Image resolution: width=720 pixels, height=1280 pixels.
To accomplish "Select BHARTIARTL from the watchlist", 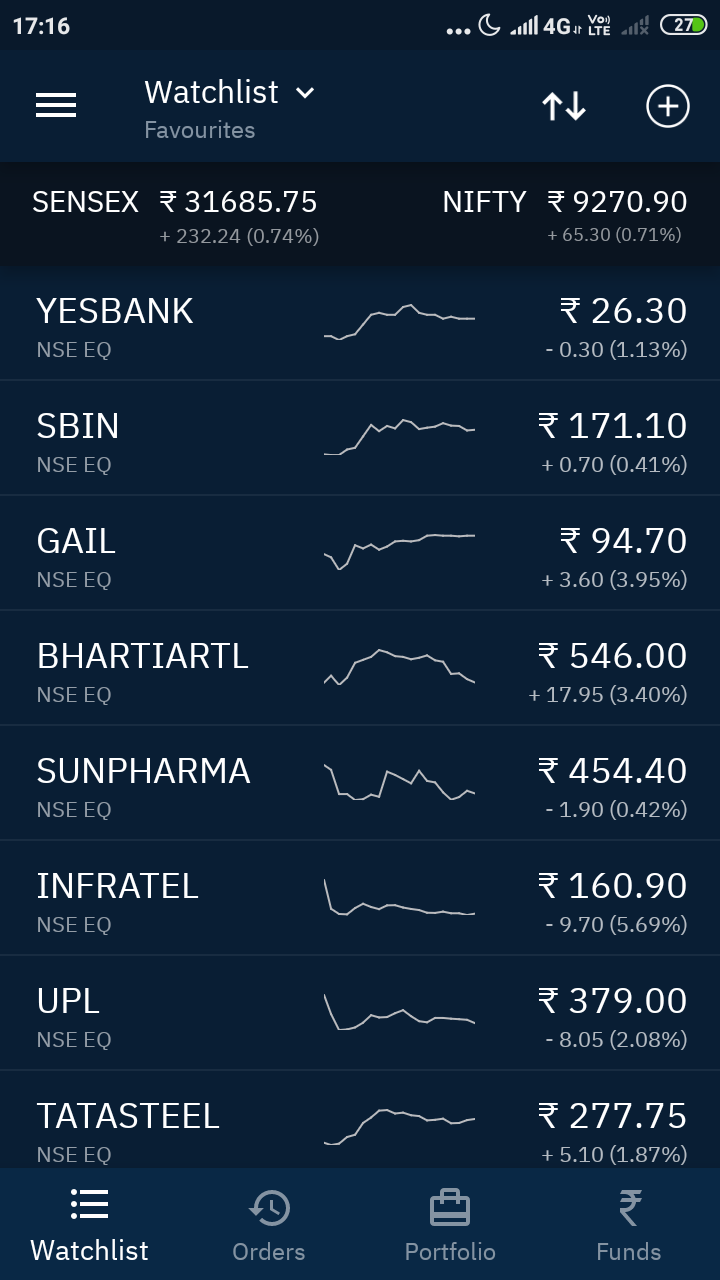I will pos(360,669).
